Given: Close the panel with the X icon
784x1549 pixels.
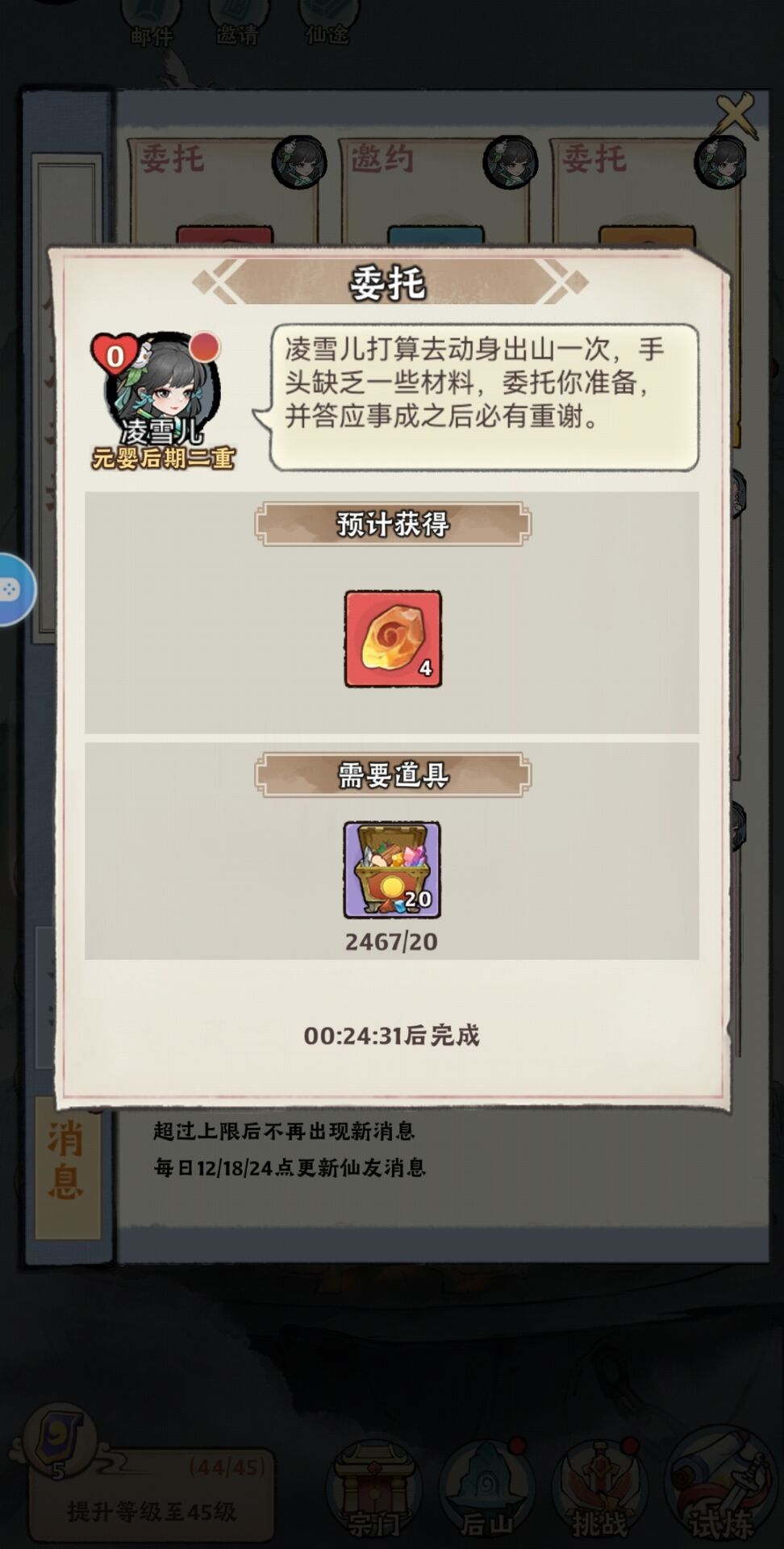Looking at the screenshot, I should click(734, 115).
